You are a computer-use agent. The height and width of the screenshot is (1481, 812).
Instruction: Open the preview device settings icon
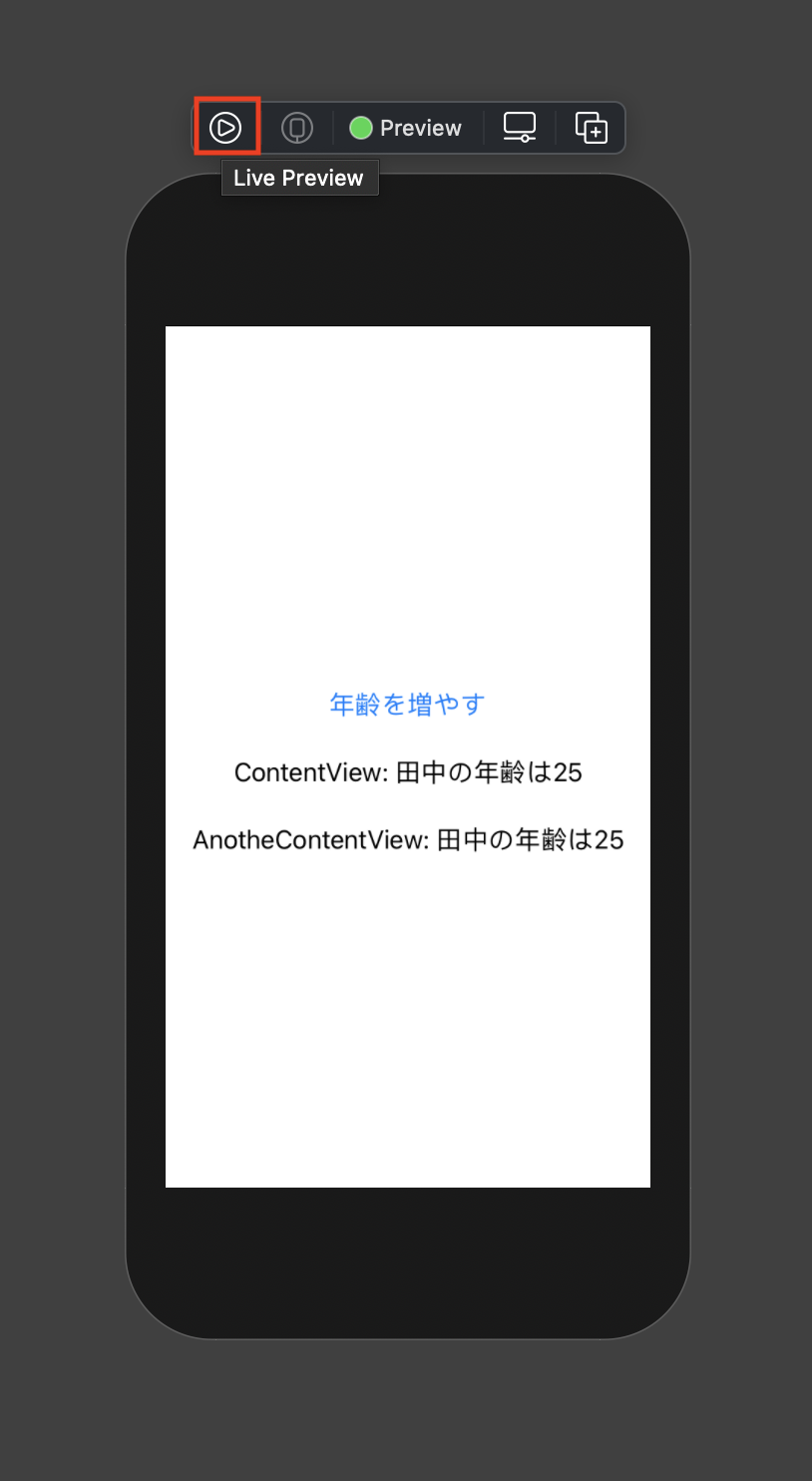pyautogui.click(x=520, y=128)
